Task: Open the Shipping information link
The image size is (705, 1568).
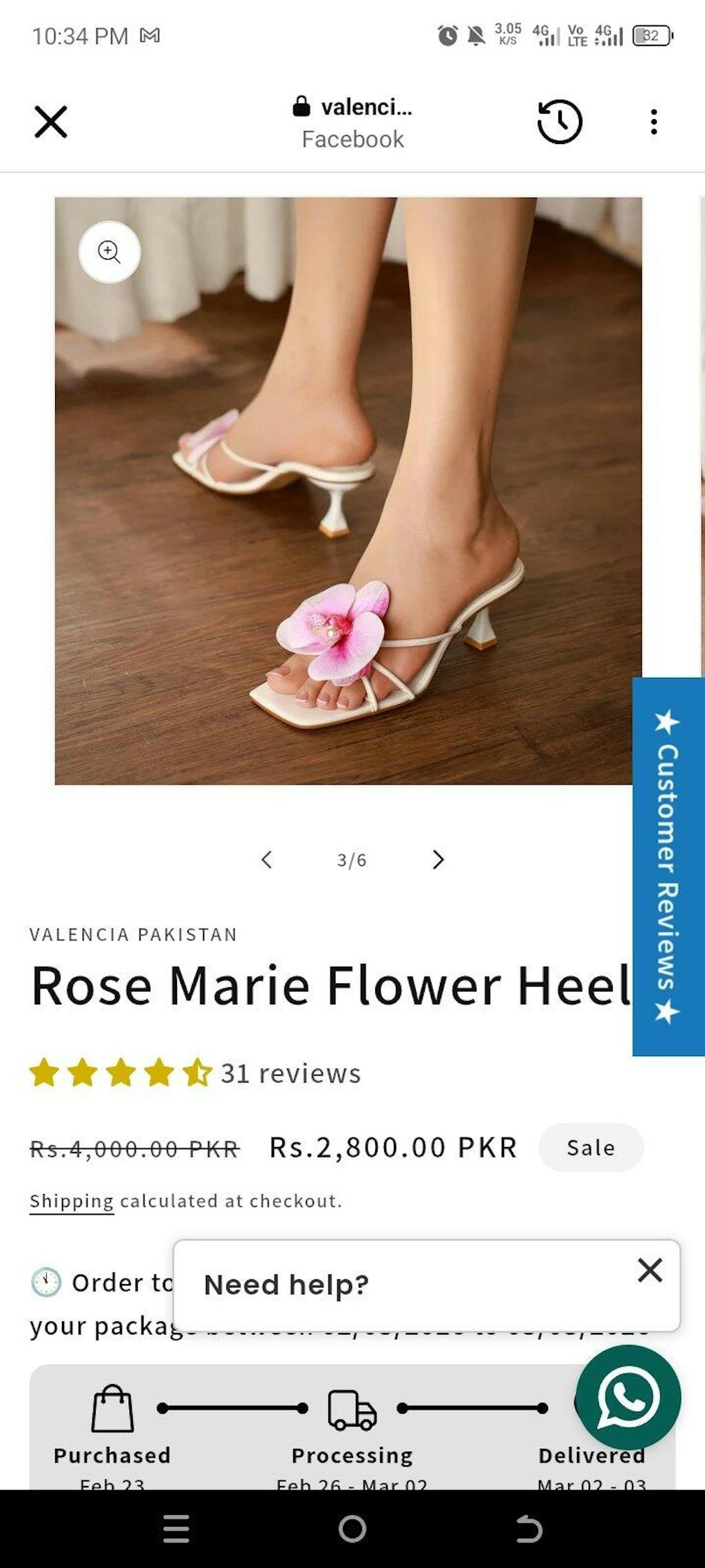Action: pyautogui.click(x=71, y=1201)
